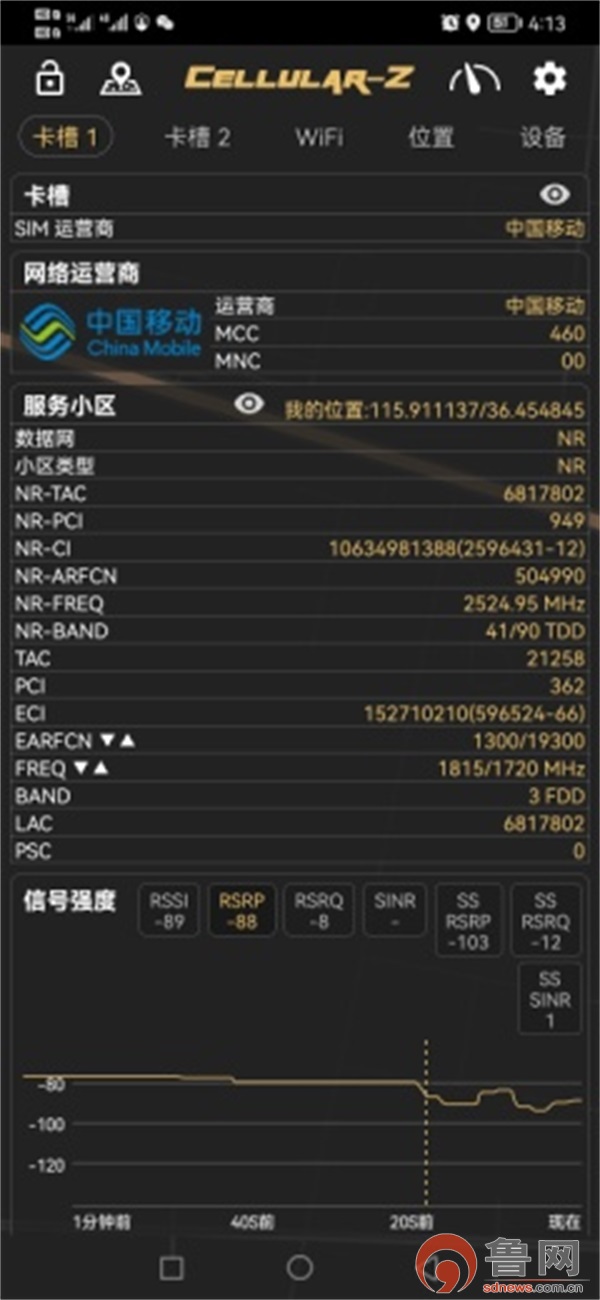Open the settings gear
This screenshot has width=600, height=1300.
pyautogui.click(x=549, y=79)
